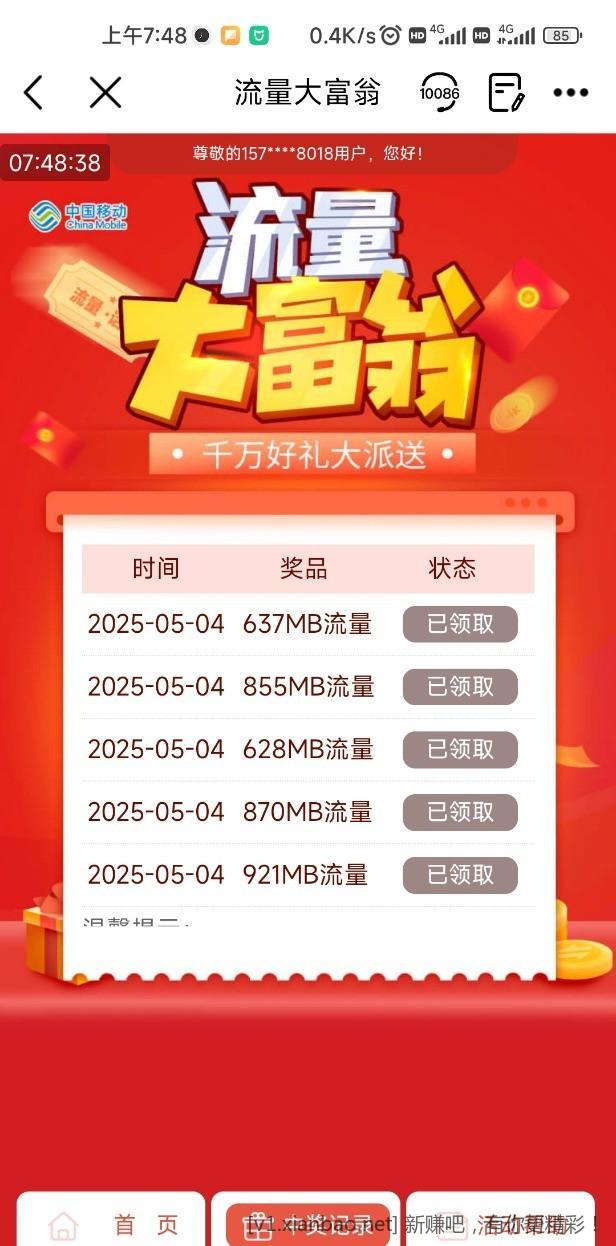This screenshot has height=1246, width=616.
Task: Open 中奖记录 prize records
Action: 308,1223
